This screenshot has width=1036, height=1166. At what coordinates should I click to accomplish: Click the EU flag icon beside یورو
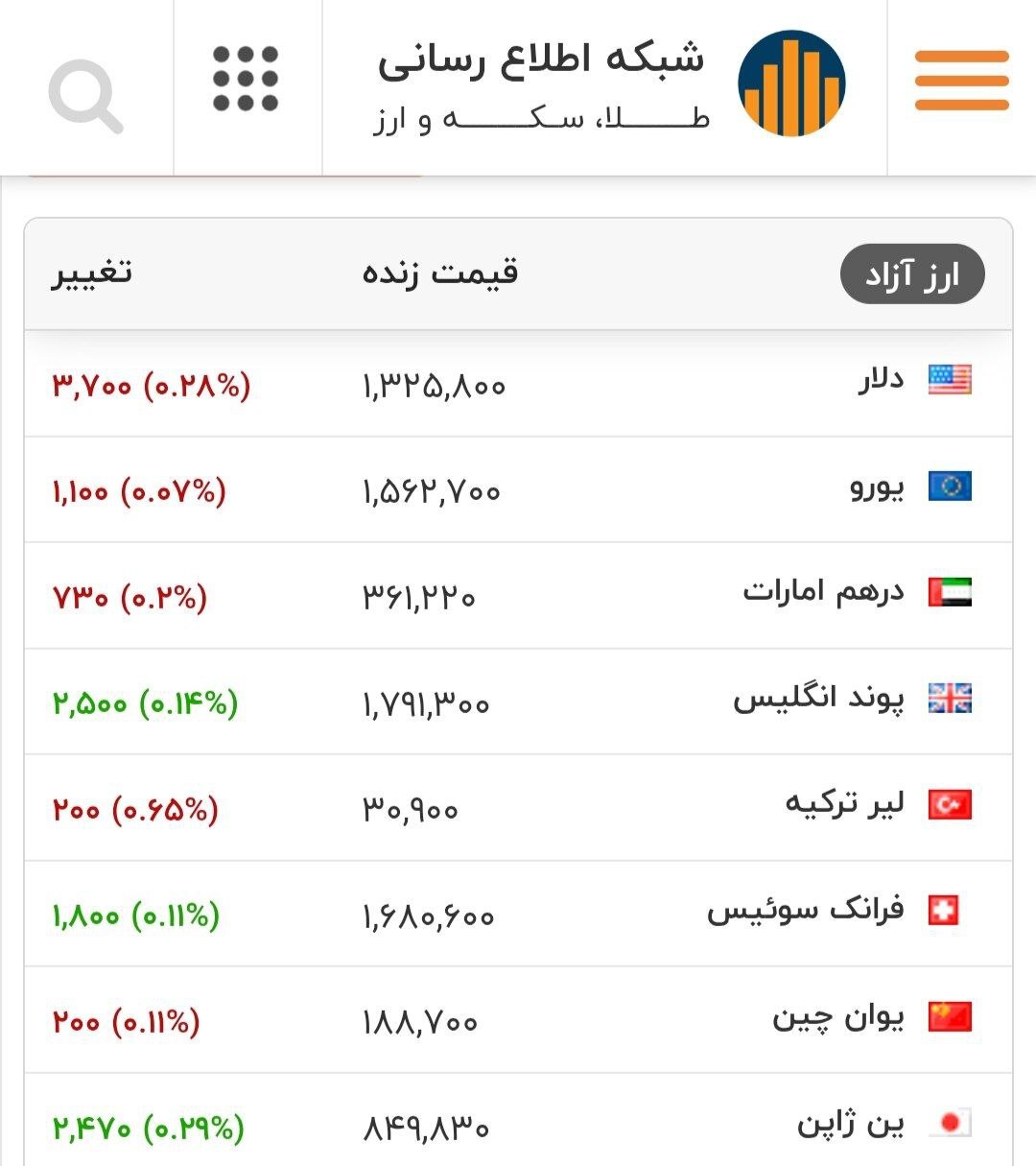point(950,489)
